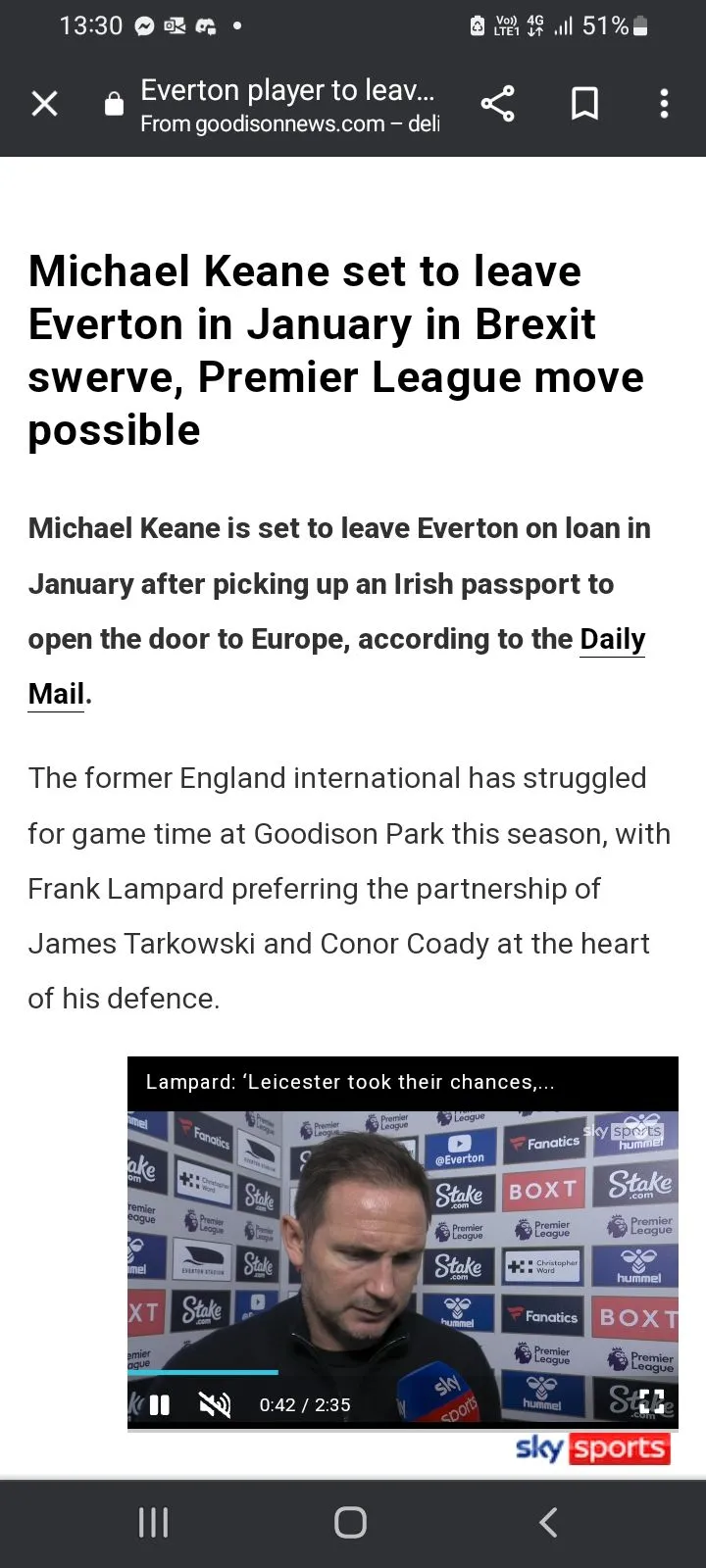Bookmark the Michael Keane article

(x=584, y=103)
